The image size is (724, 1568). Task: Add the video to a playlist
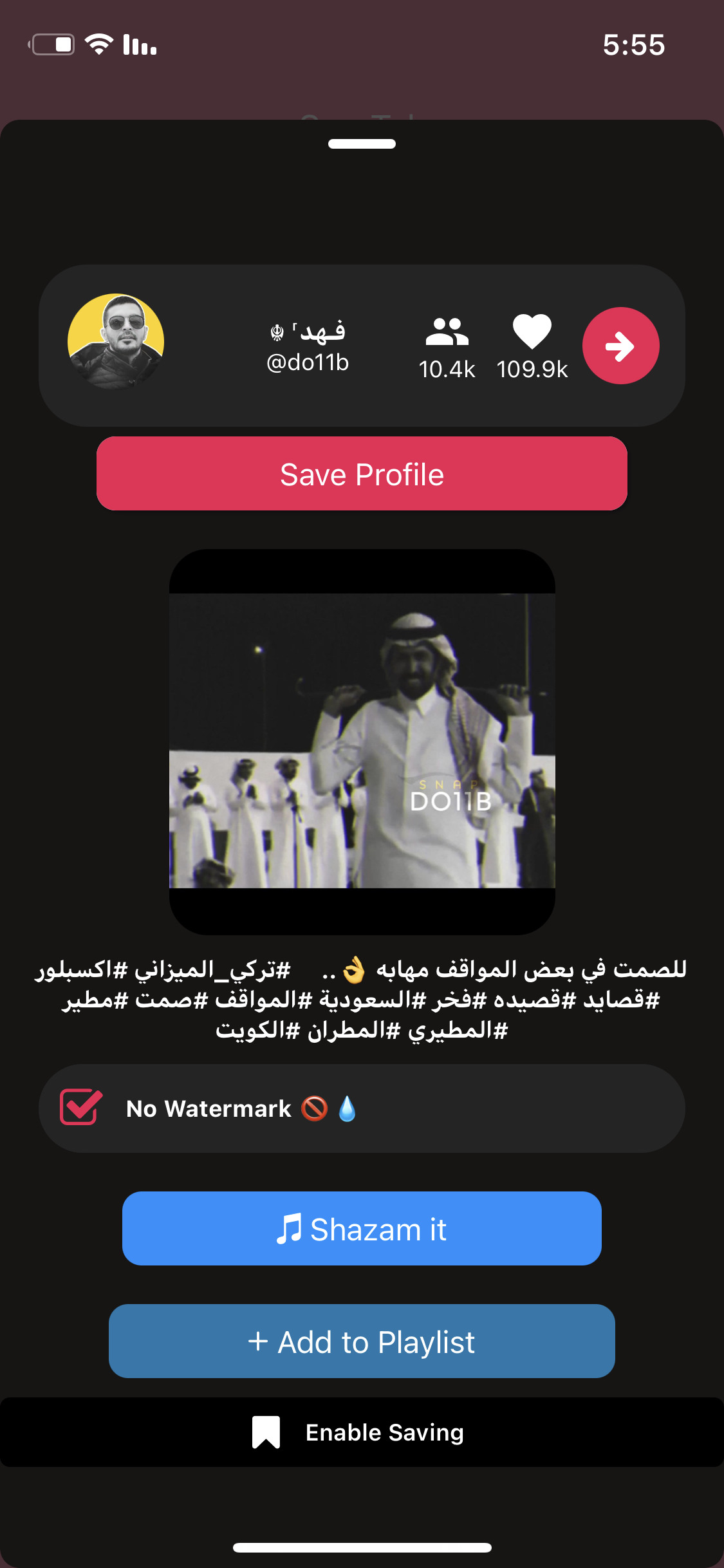pyautogui.click(x=362, y=1341)
